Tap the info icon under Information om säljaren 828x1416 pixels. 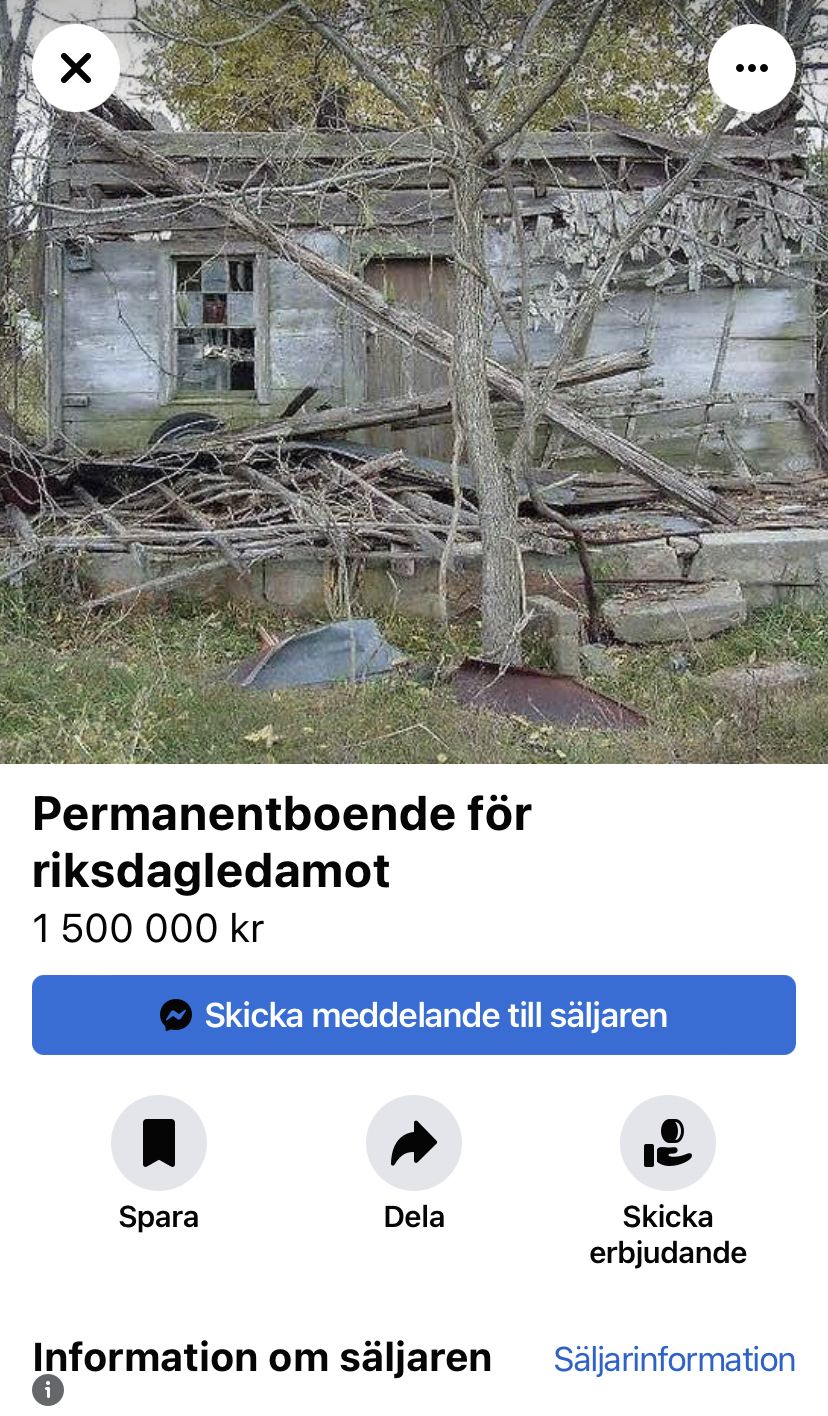(48, 1390)
